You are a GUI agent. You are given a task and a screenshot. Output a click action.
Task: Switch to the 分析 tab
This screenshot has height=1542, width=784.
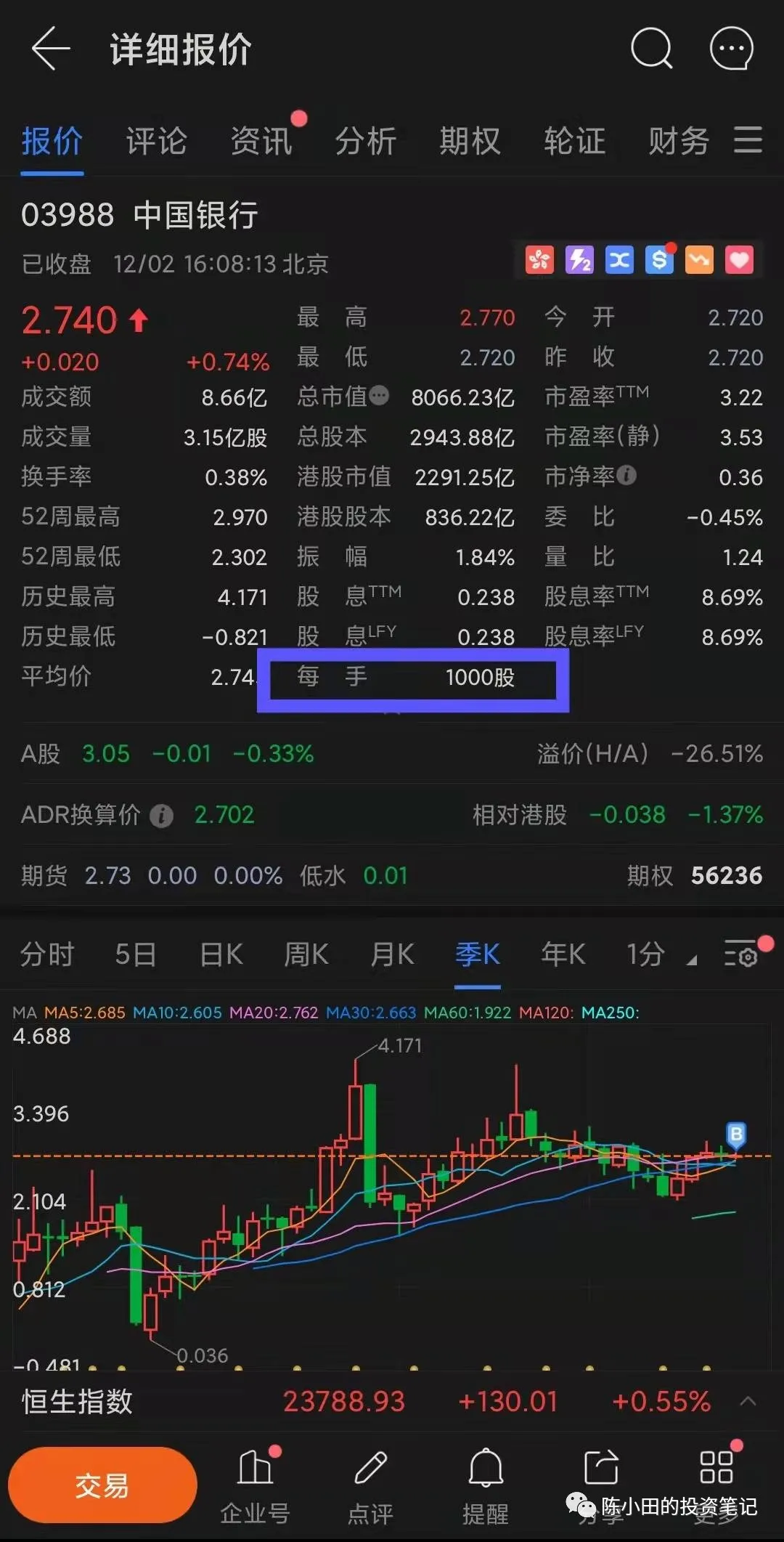pyautogui.click(x=366, y=142)
